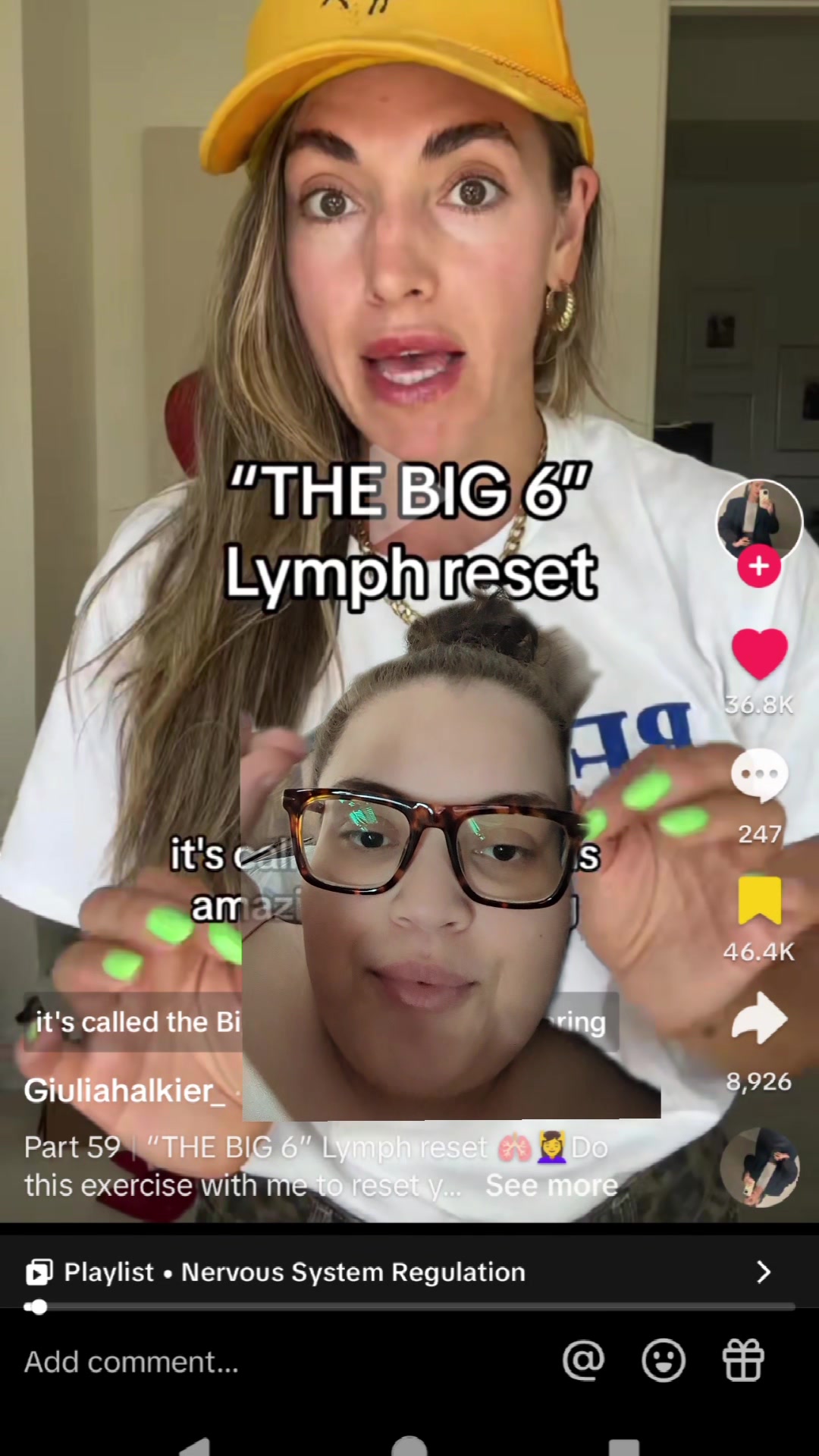Remove this video from favorites bookmark
Image resolution: width=819 pixels, height=1456 pixels.
(759, 900)
